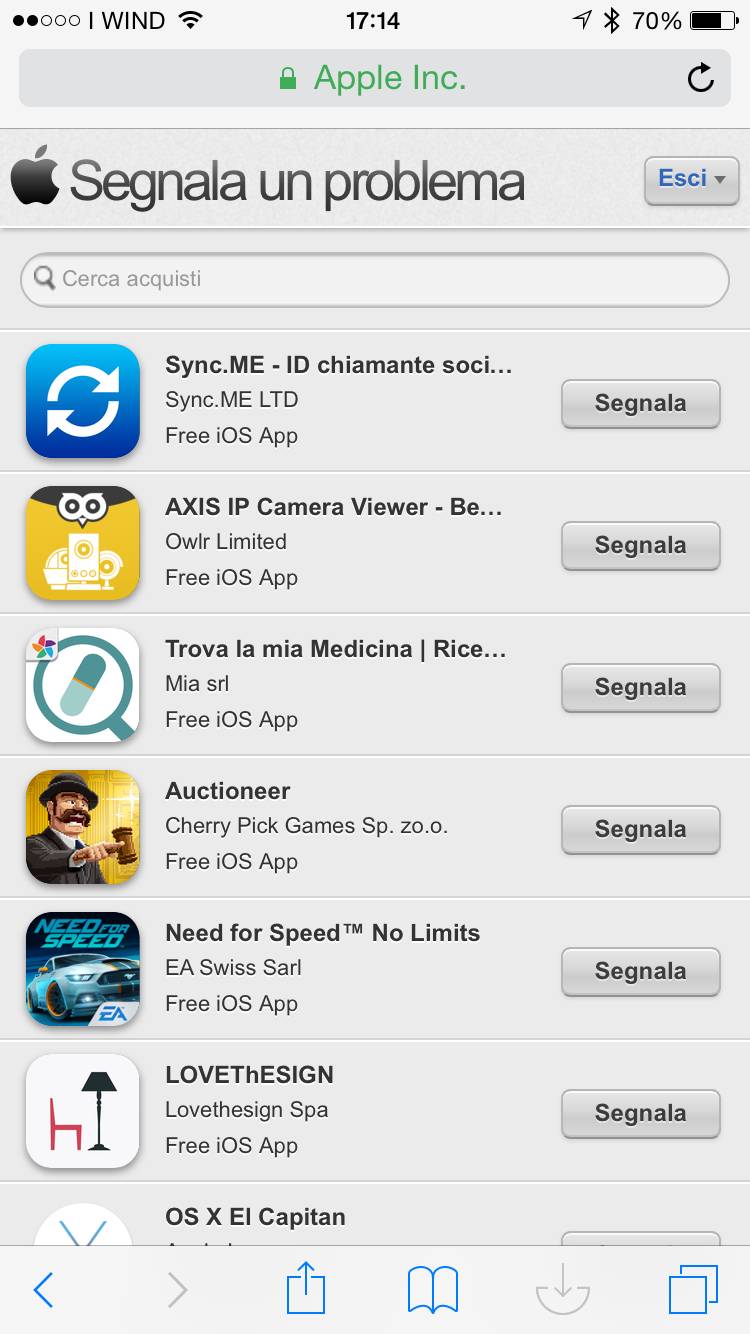Go back with Safari's back arrow
The image size is (750, 1334).
point(43,1290)
